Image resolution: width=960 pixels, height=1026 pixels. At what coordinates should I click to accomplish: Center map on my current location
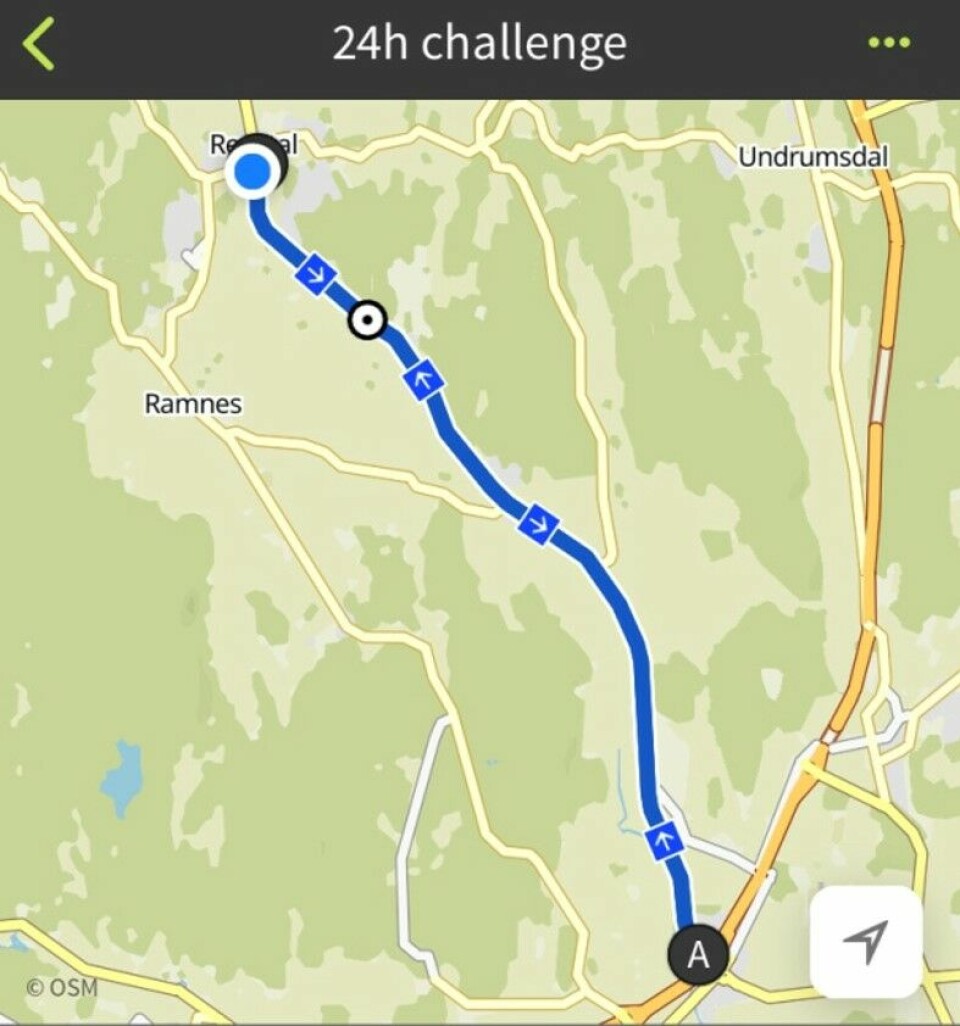pyautogui.click(x=865, y=941)
